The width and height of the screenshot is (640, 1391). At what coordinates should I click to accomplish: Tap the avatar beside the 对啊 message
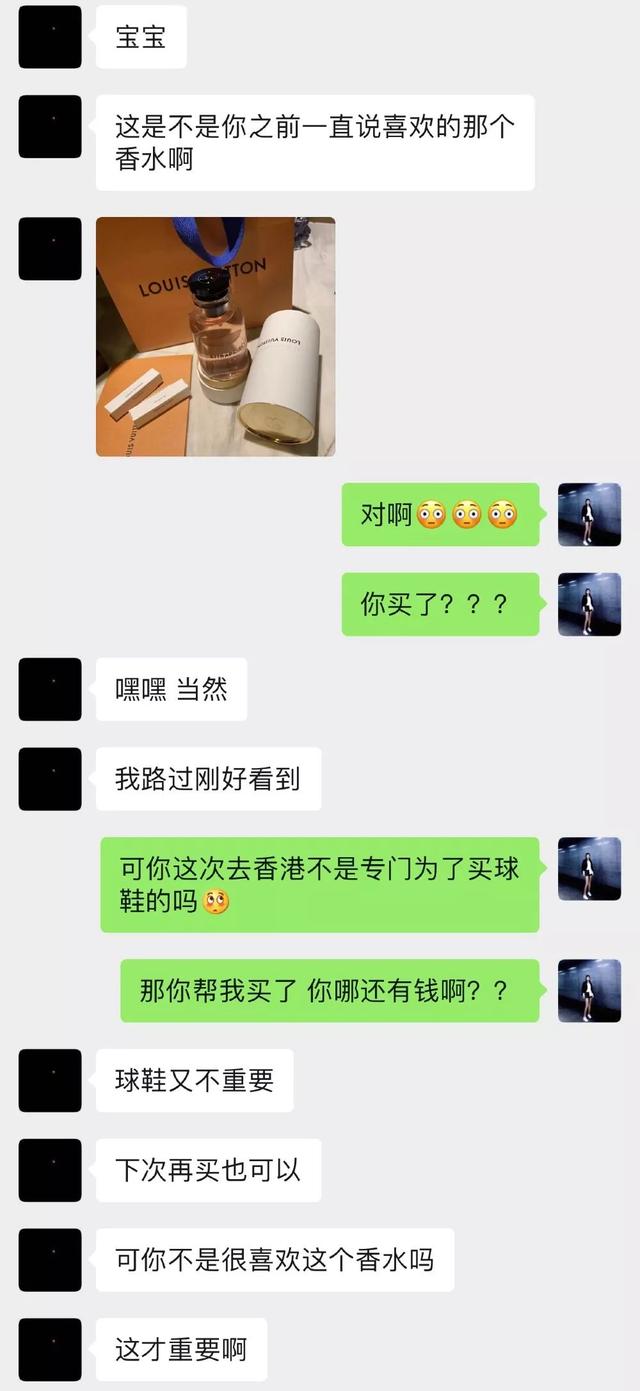(x=589, y=514)
